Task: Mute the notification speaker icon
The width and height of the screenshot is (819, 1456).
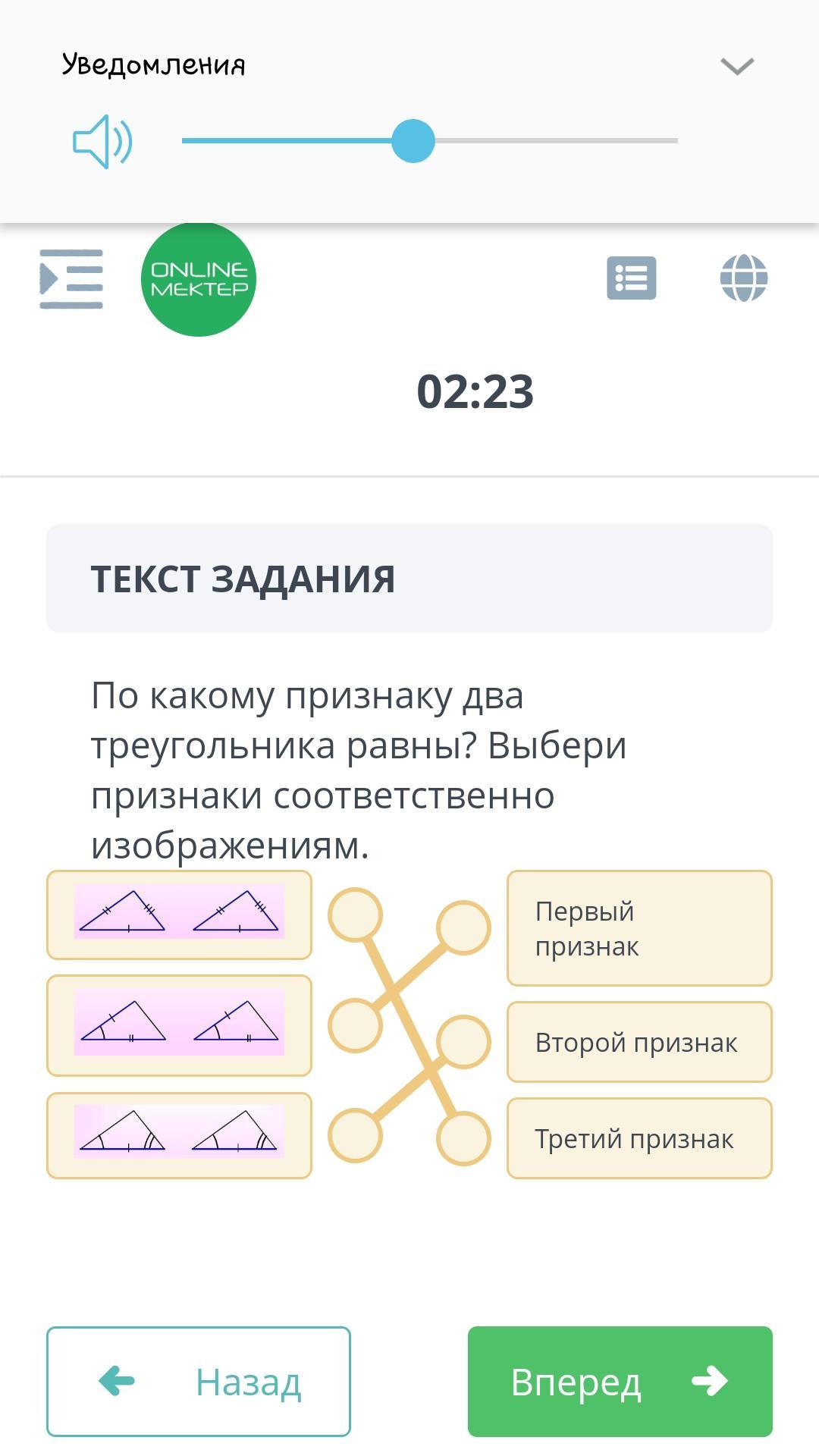Action: (102, 142)
